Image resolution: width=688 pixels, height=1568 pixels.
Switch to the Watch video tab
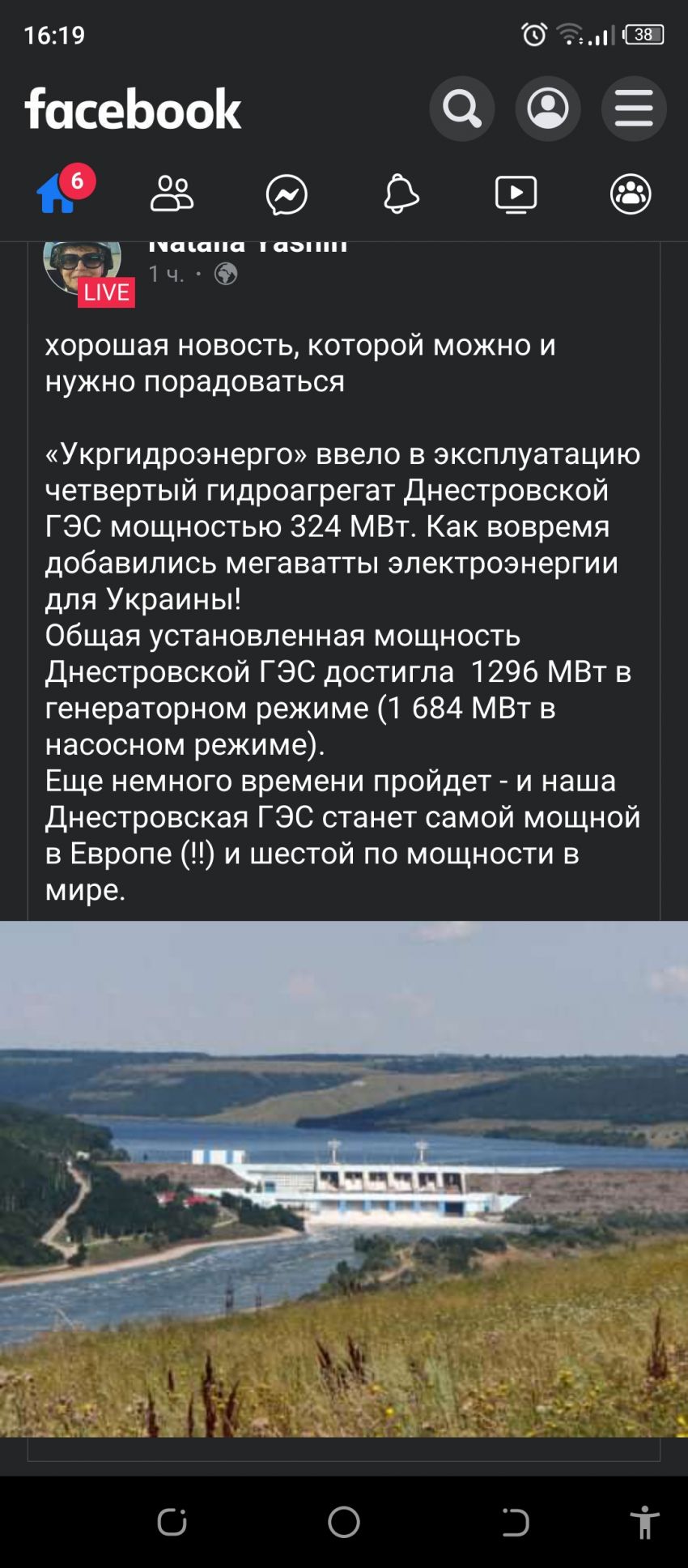tap(516, 194)
